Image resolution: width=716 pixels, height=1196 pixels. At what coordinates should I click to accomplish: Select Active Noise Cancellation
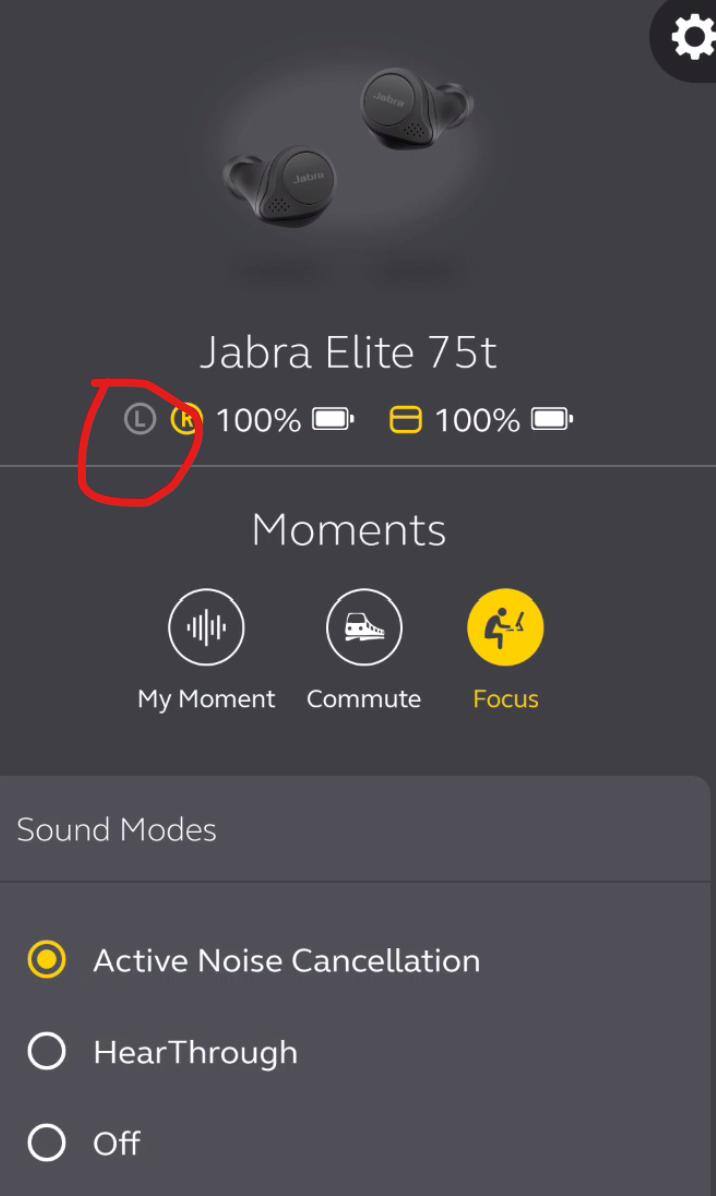47,960
